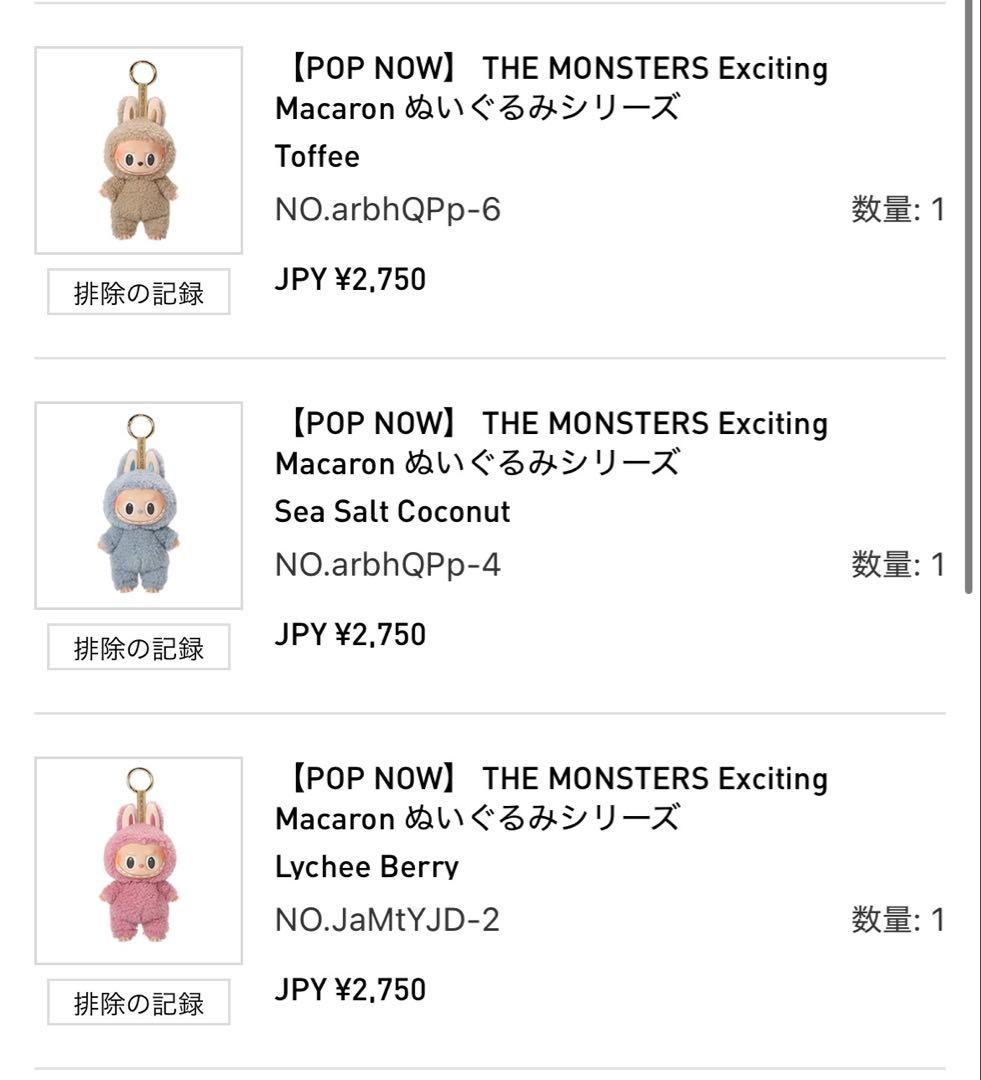
Task: Click product number NO.JaMtYJD-2
Action: (388, 922)
